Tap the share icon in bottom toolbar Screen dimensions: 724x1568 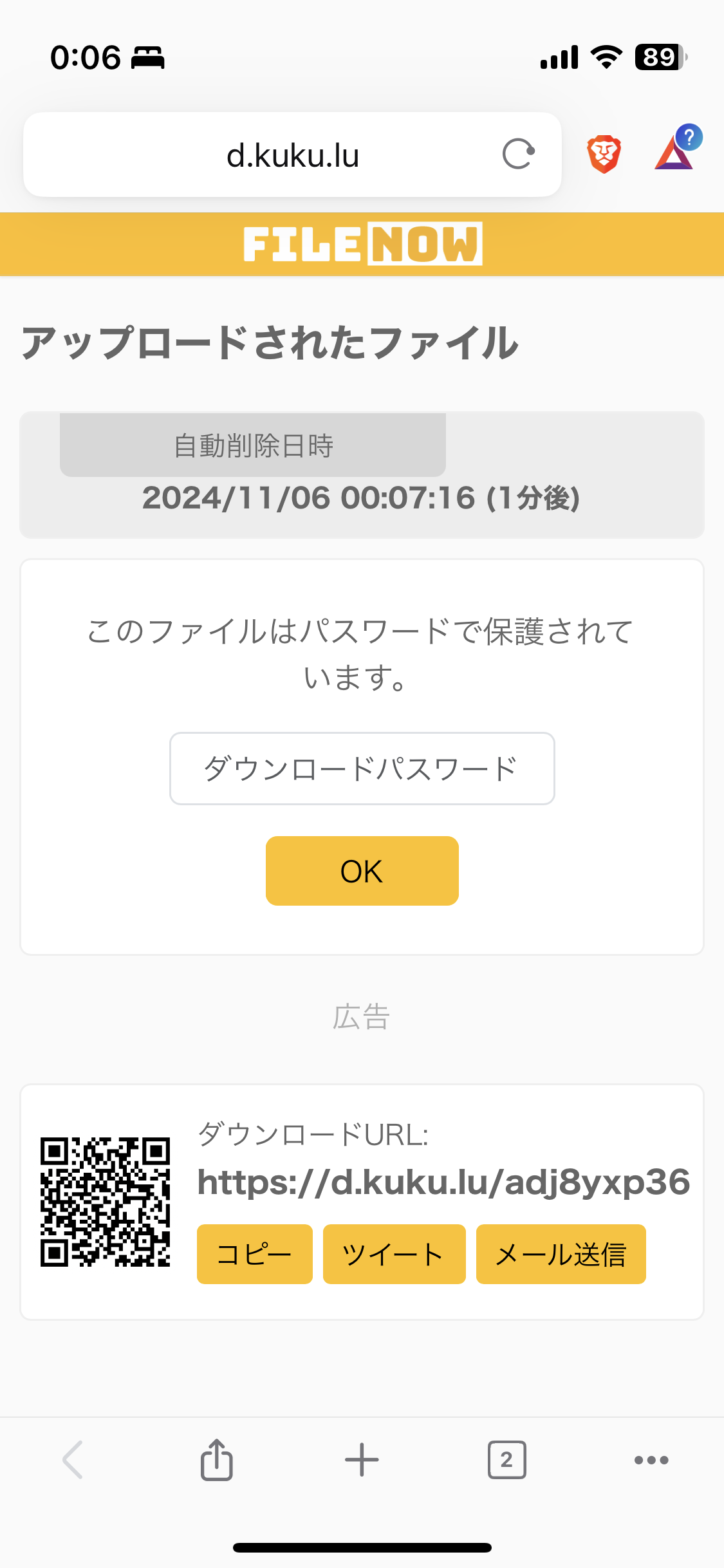216,1459
